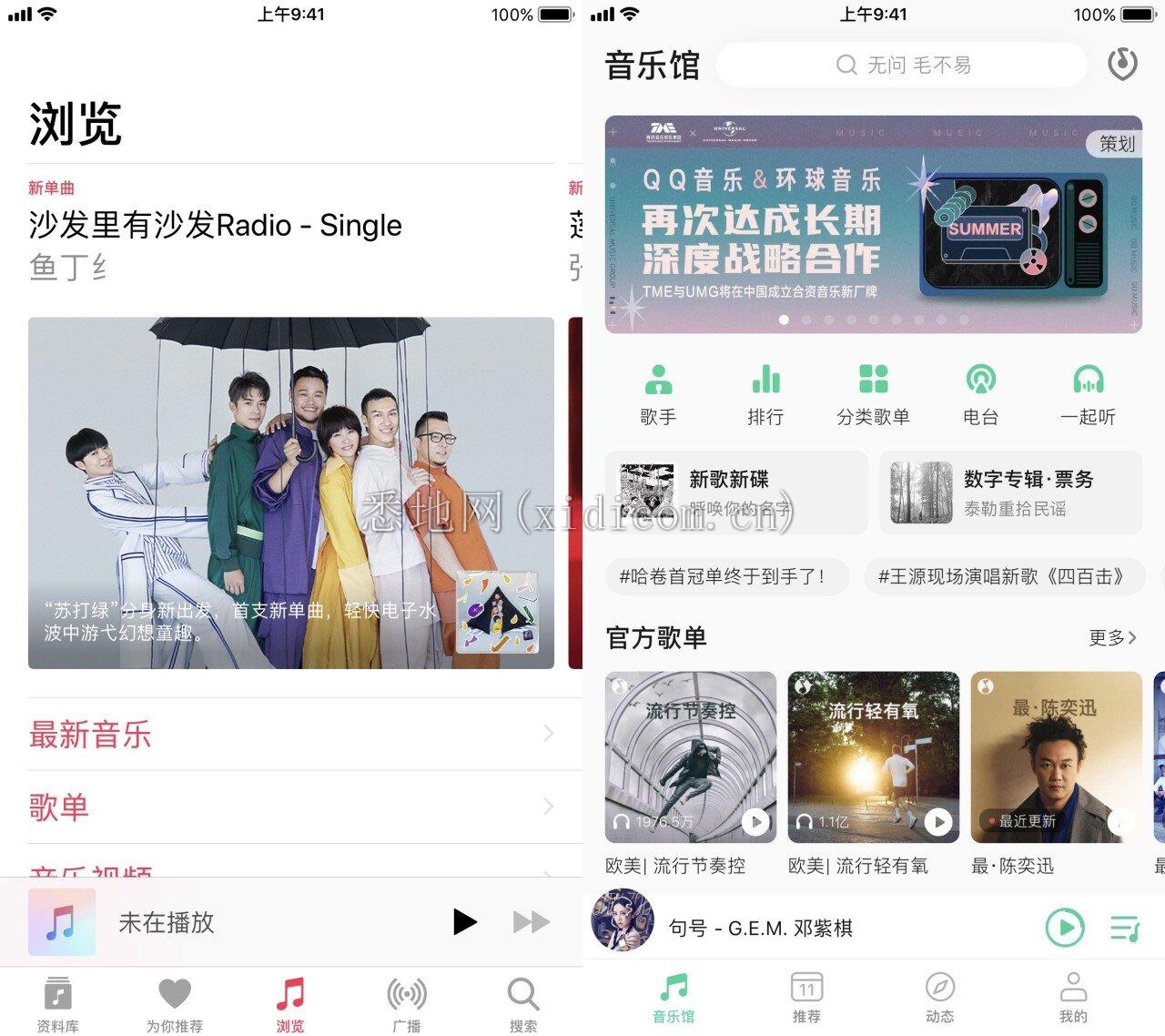Open the 无问 毛不易 search box
This screenshot has height=1036, width=1165.
coord(901,65)
